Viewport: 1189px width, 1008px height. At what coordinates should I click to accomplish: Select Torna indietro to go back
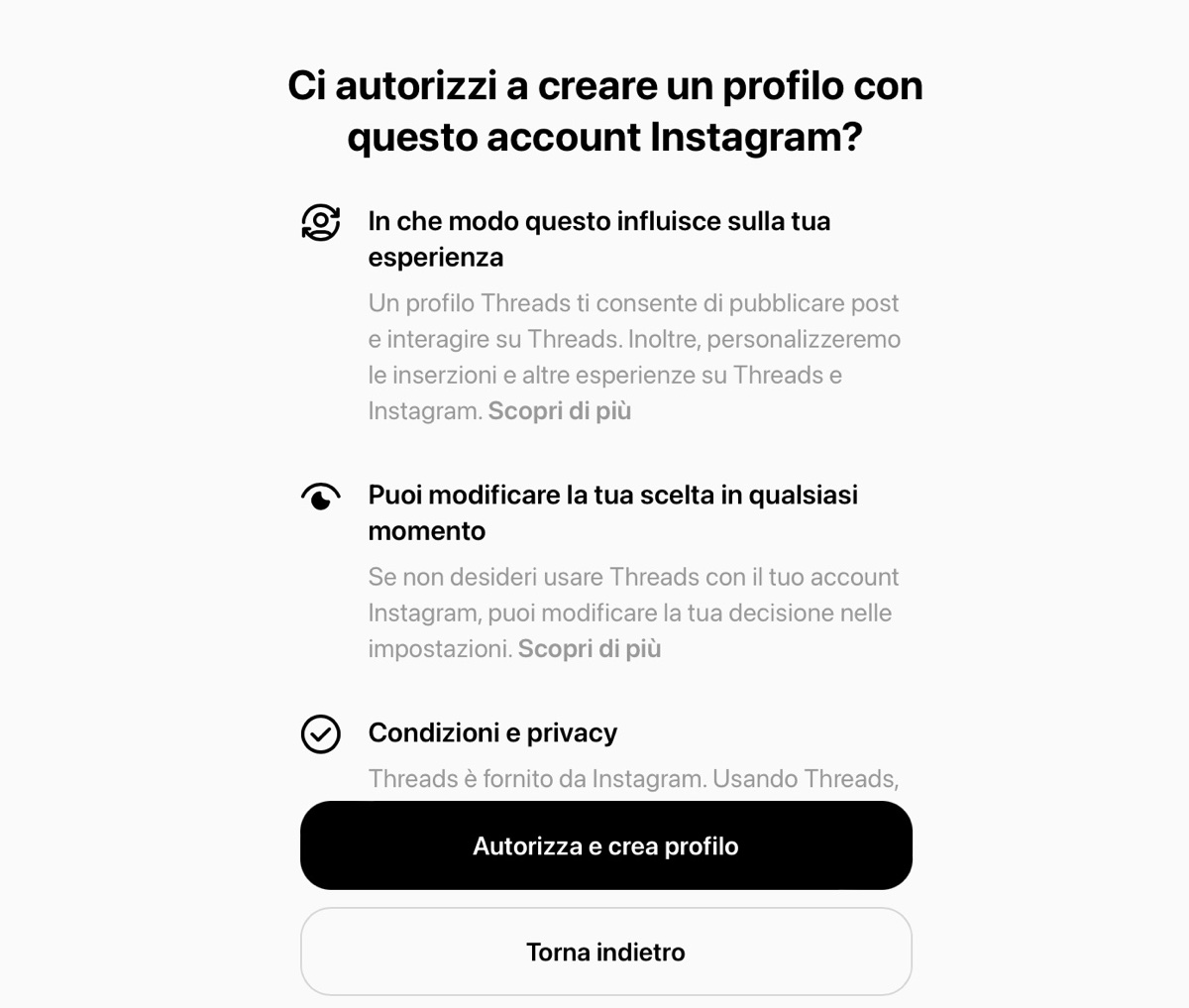click(605, 952)
